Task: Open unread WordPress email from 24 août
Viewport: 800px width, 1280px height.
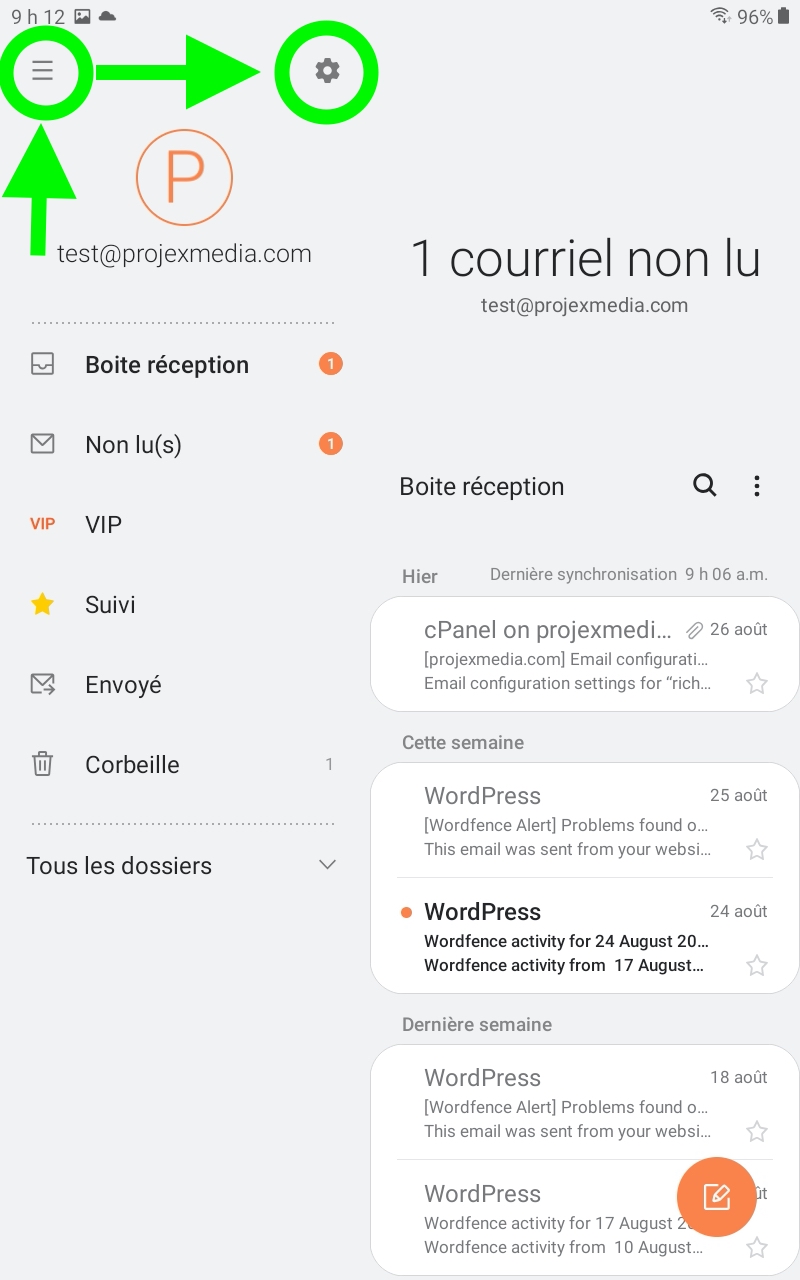Action: (x=560, y=937)
